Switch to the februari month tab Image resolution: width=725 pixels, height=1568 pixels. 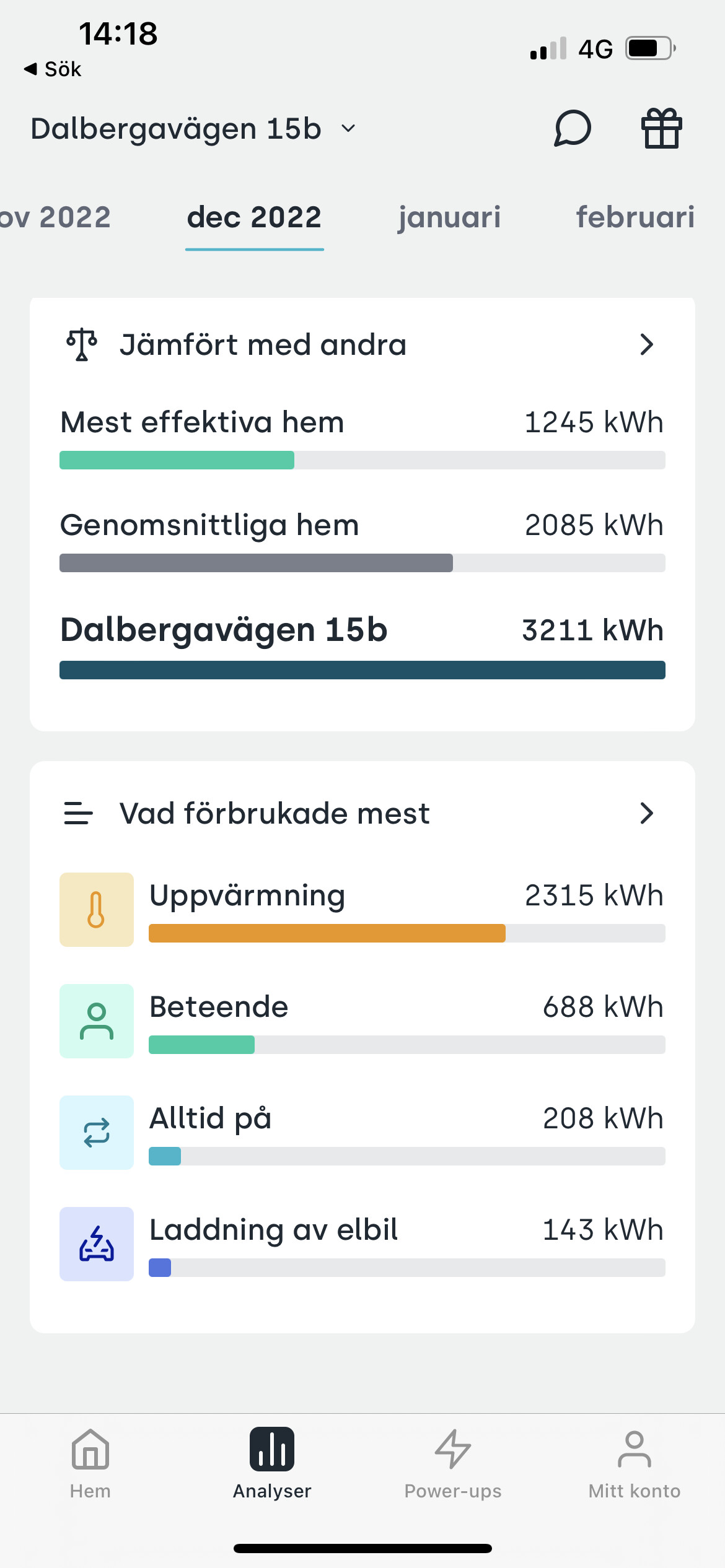[x=635, y=217]
